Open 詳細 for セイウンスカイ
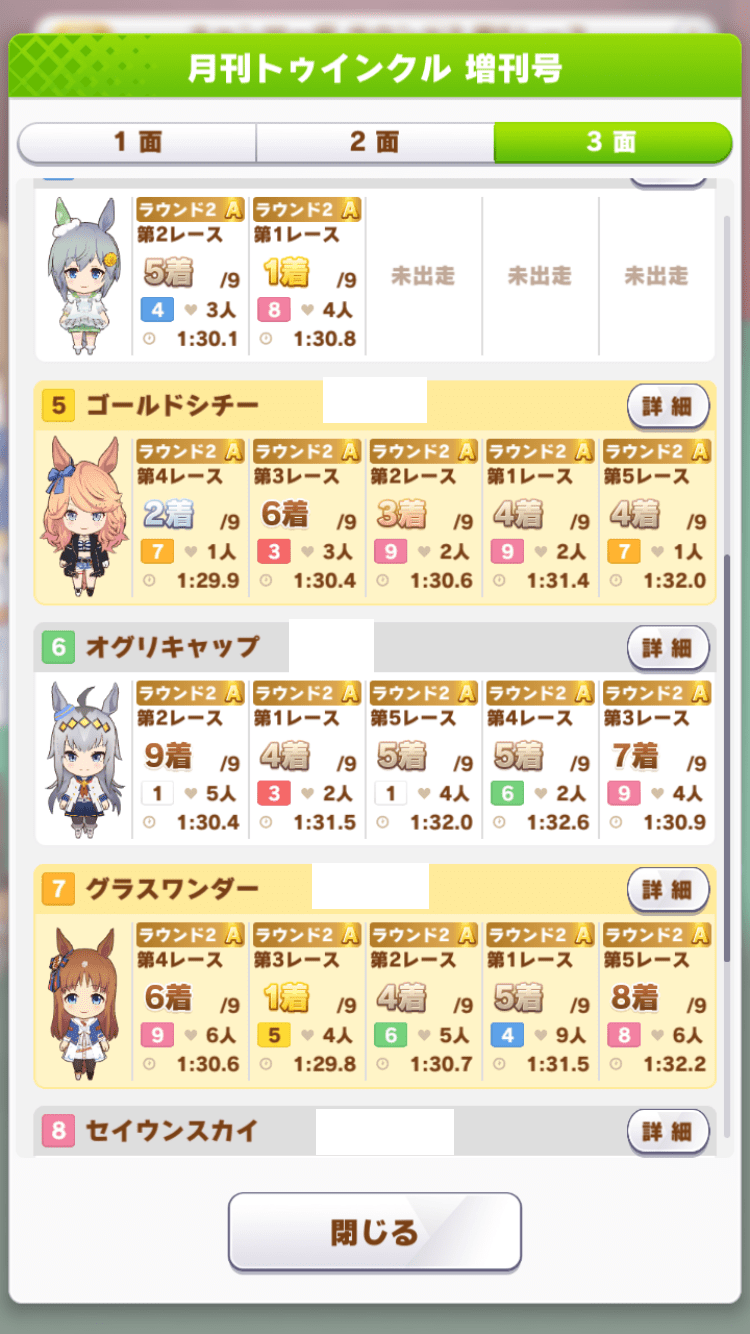 [x=668, y=1132]
